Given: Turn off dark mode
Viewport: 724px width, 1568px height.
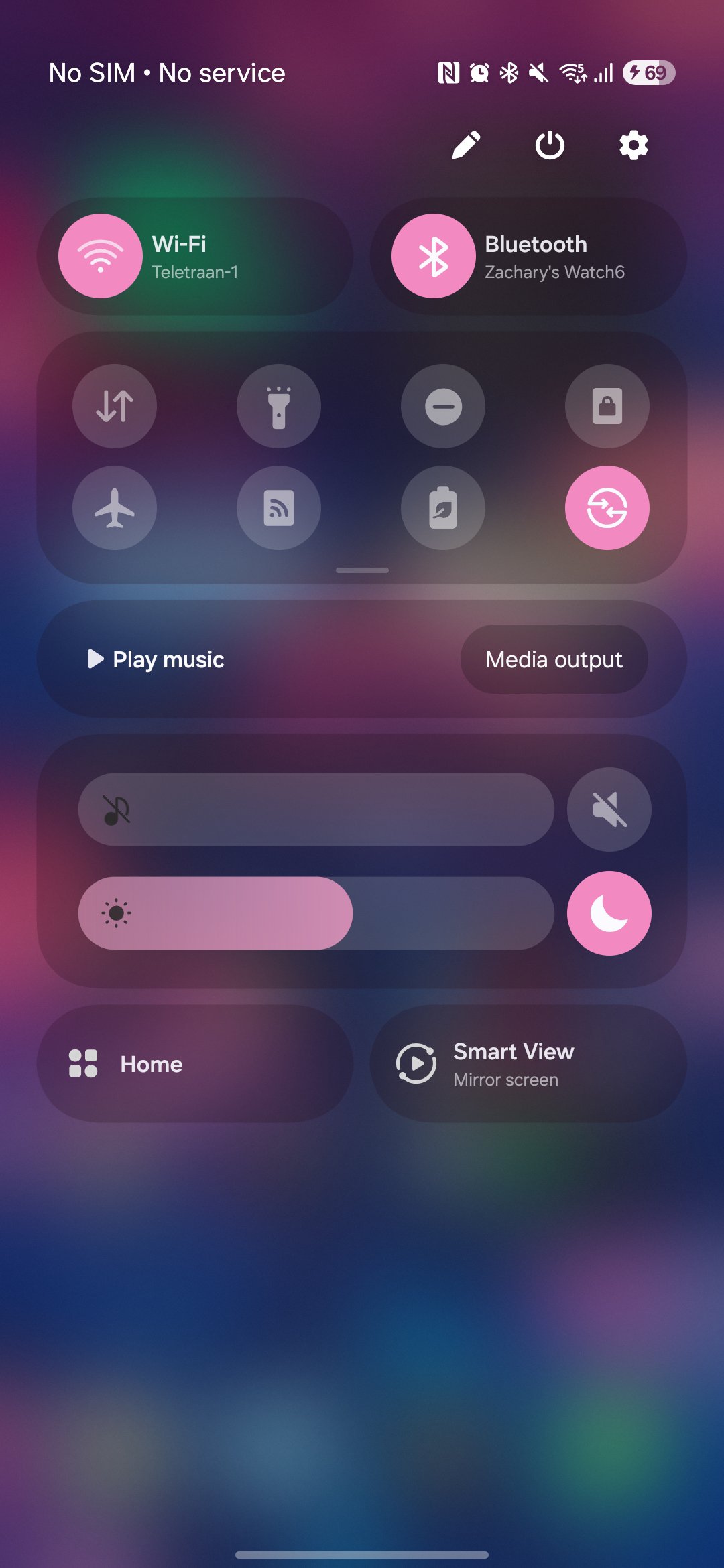Looking at the screenshot, I should 609,913.
